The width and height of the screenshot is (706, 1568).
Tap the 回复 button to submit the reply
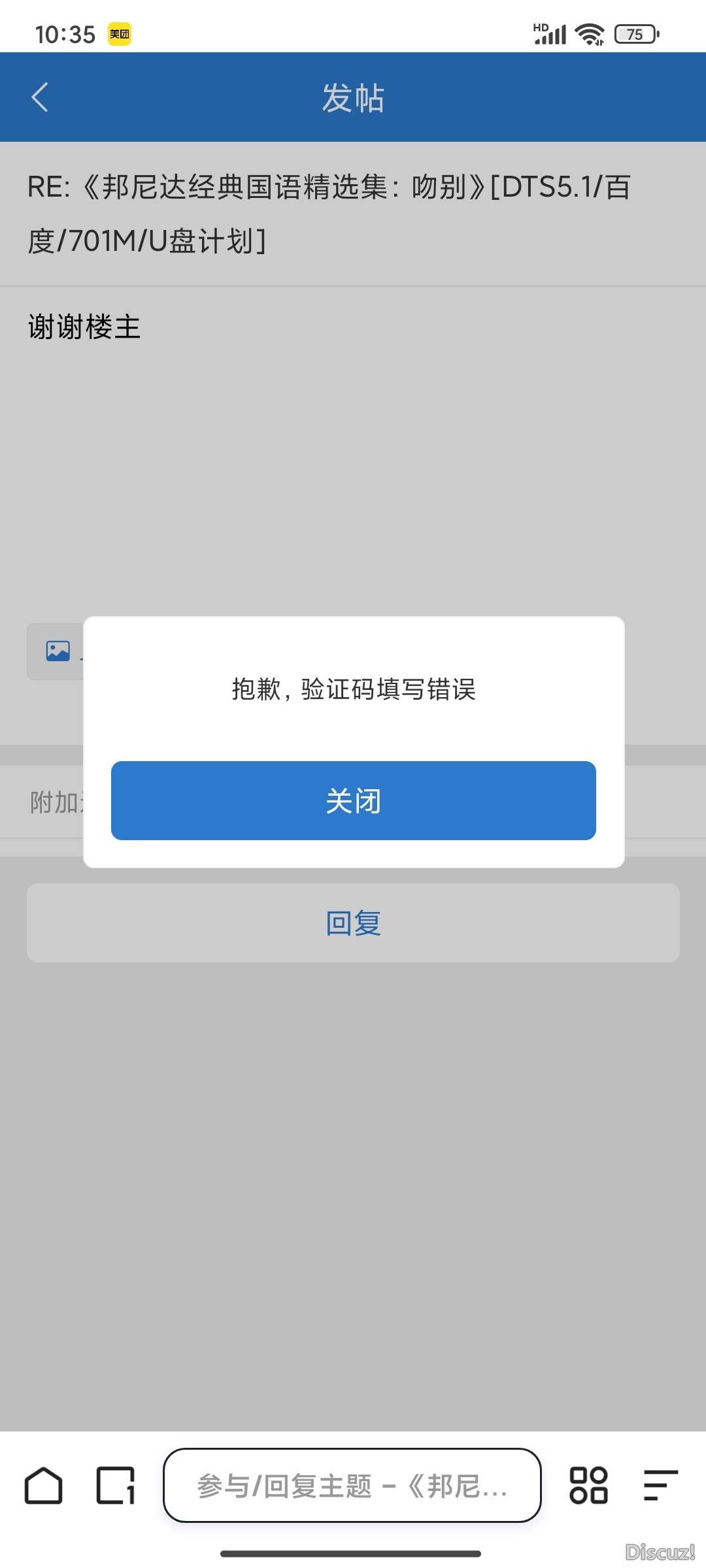pos(353,923)
